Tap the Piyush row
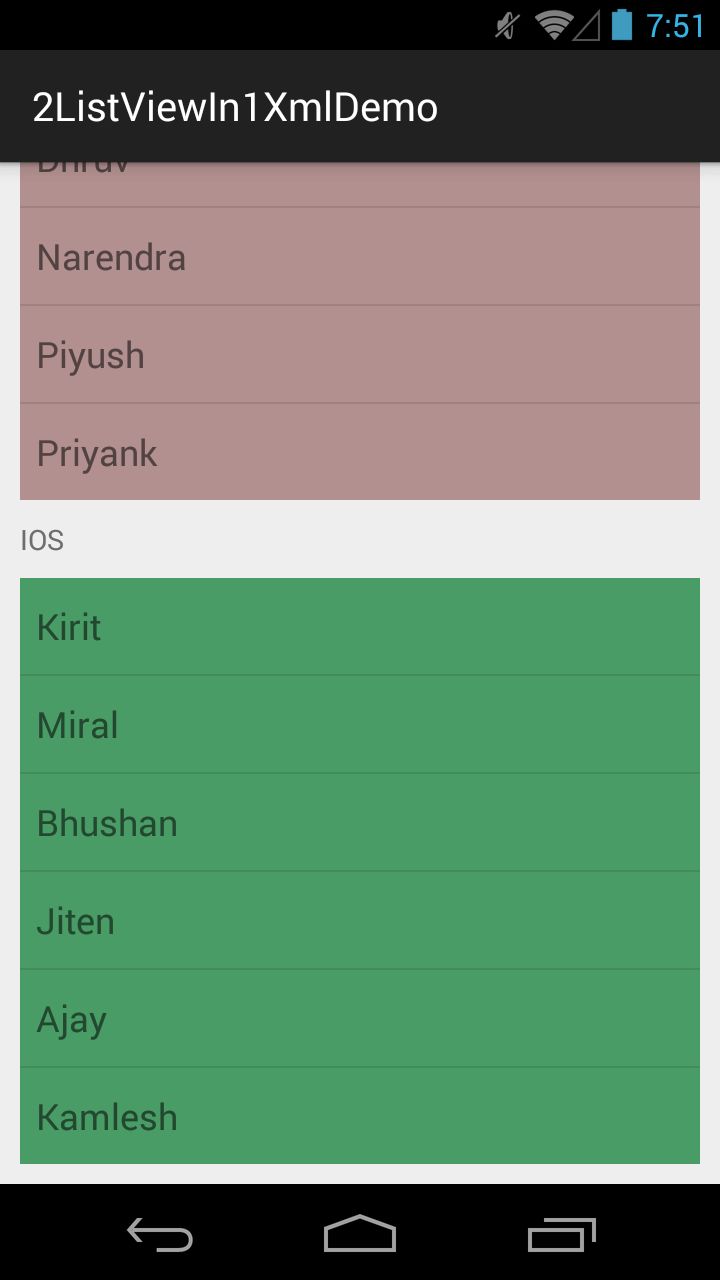The height and width of the screenshot is (1280, 720). (x=360, y=355)
